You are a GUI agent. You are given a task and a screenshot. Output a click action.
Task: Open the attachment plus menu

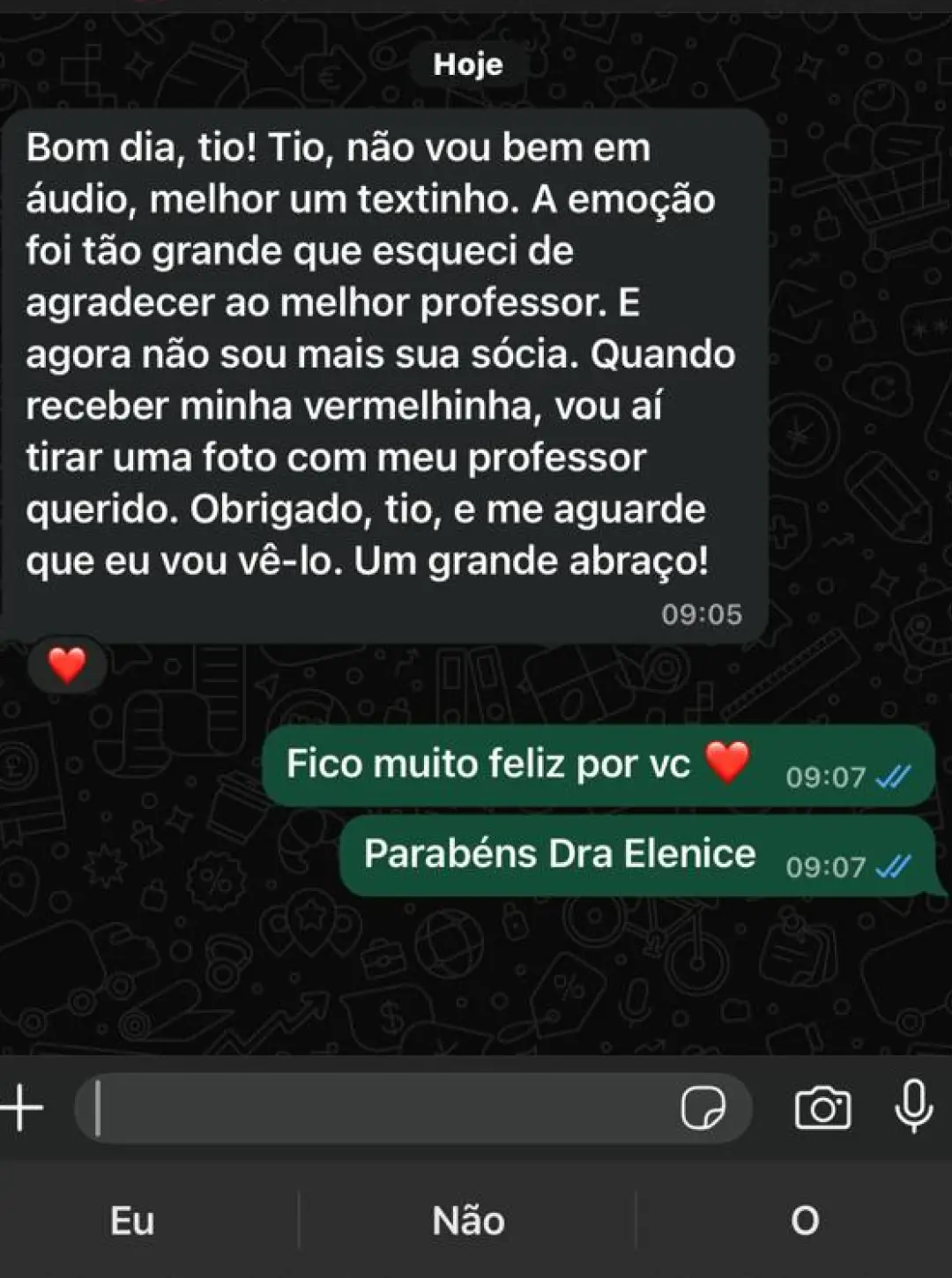click(22, 1108)
